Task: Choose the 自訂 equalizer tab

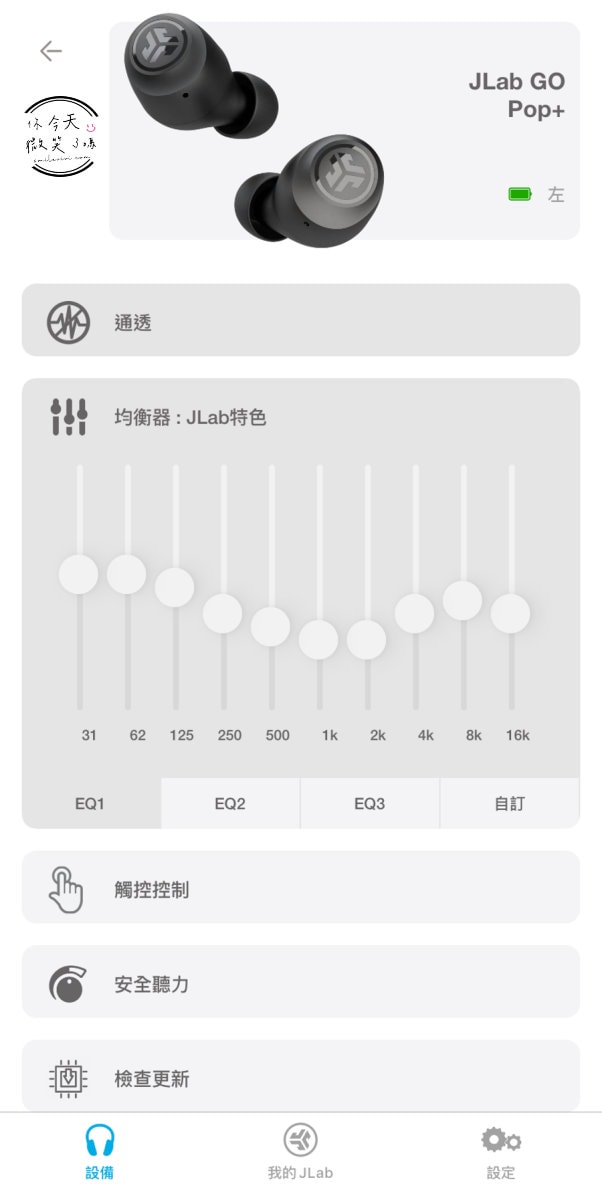Action: 510,803
